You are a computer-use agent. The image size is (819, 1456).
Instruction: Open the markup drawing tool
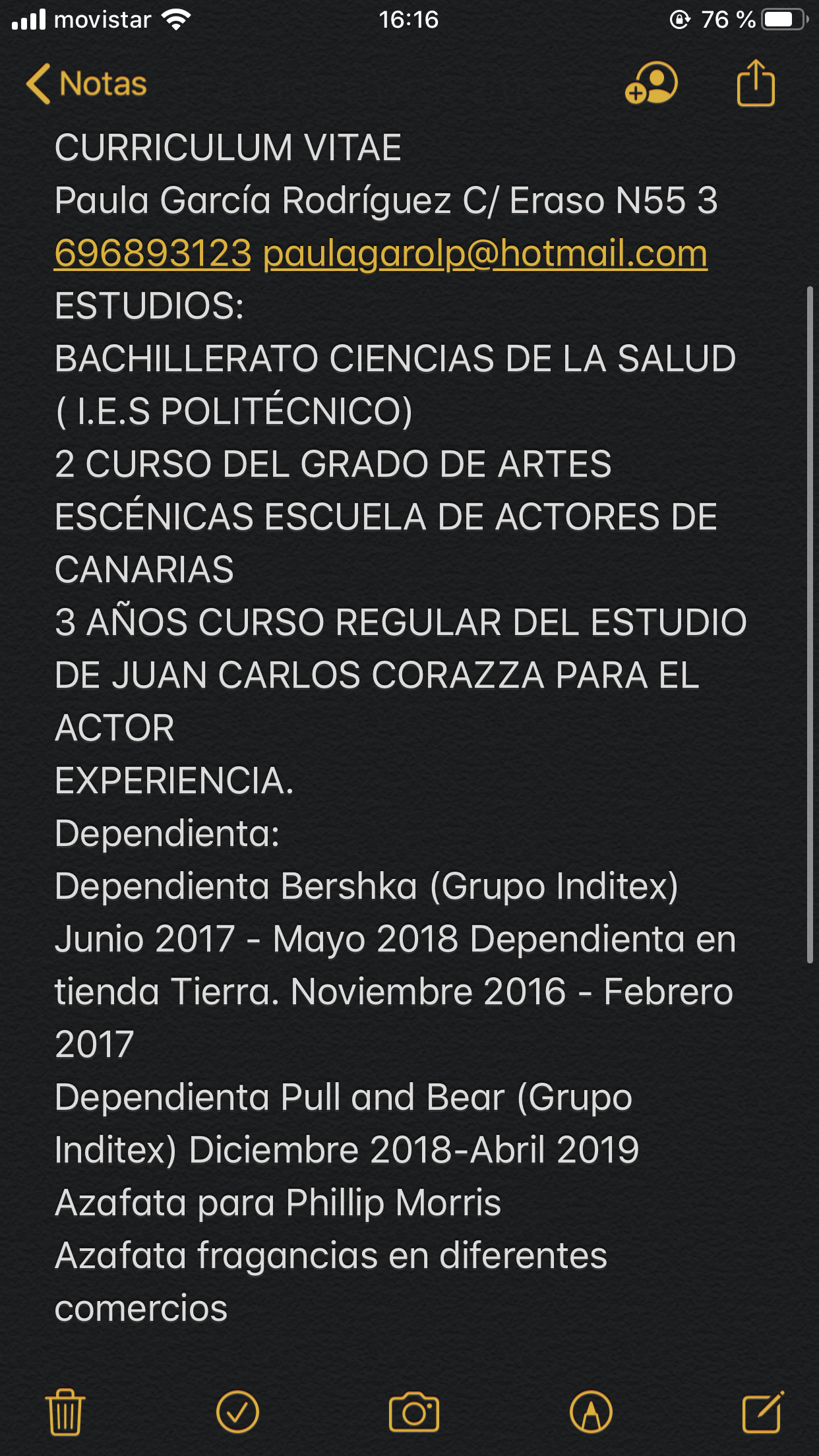tap(591, 1412)
